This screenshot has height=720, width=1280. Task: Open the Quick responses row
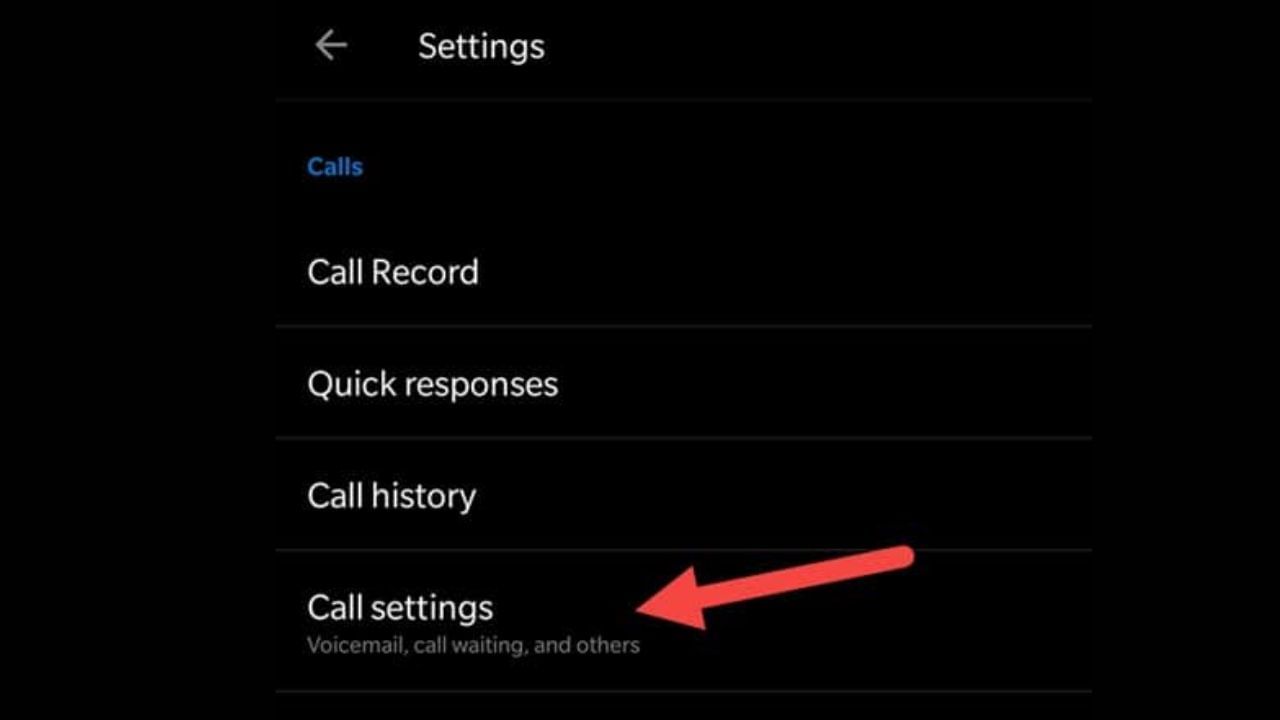pos(432,384)
